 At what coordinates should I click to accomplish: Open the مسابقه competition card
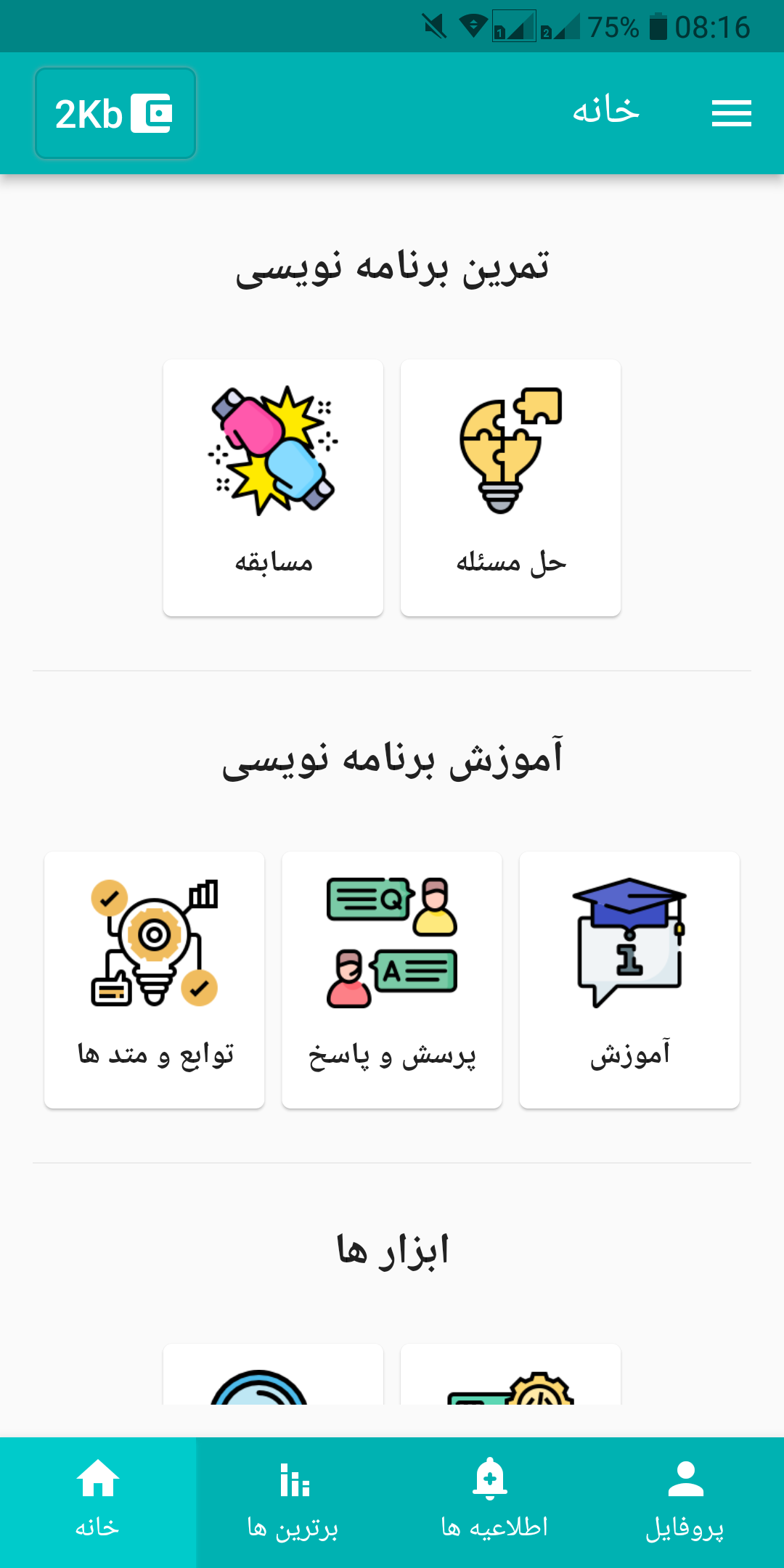pyautogui.click(x=274, y=488)
